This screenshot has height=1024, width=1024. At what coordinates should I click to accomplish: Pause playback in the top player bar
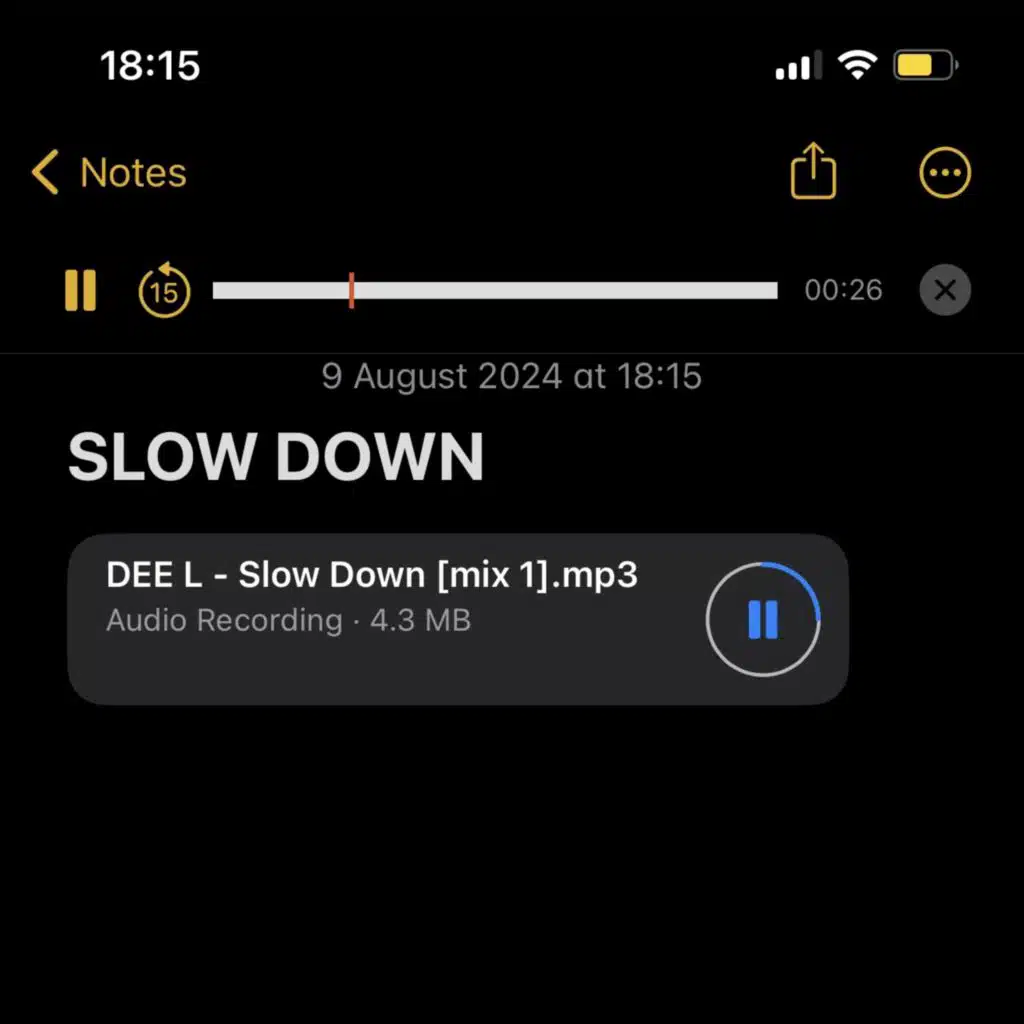(x=80, y=291)
